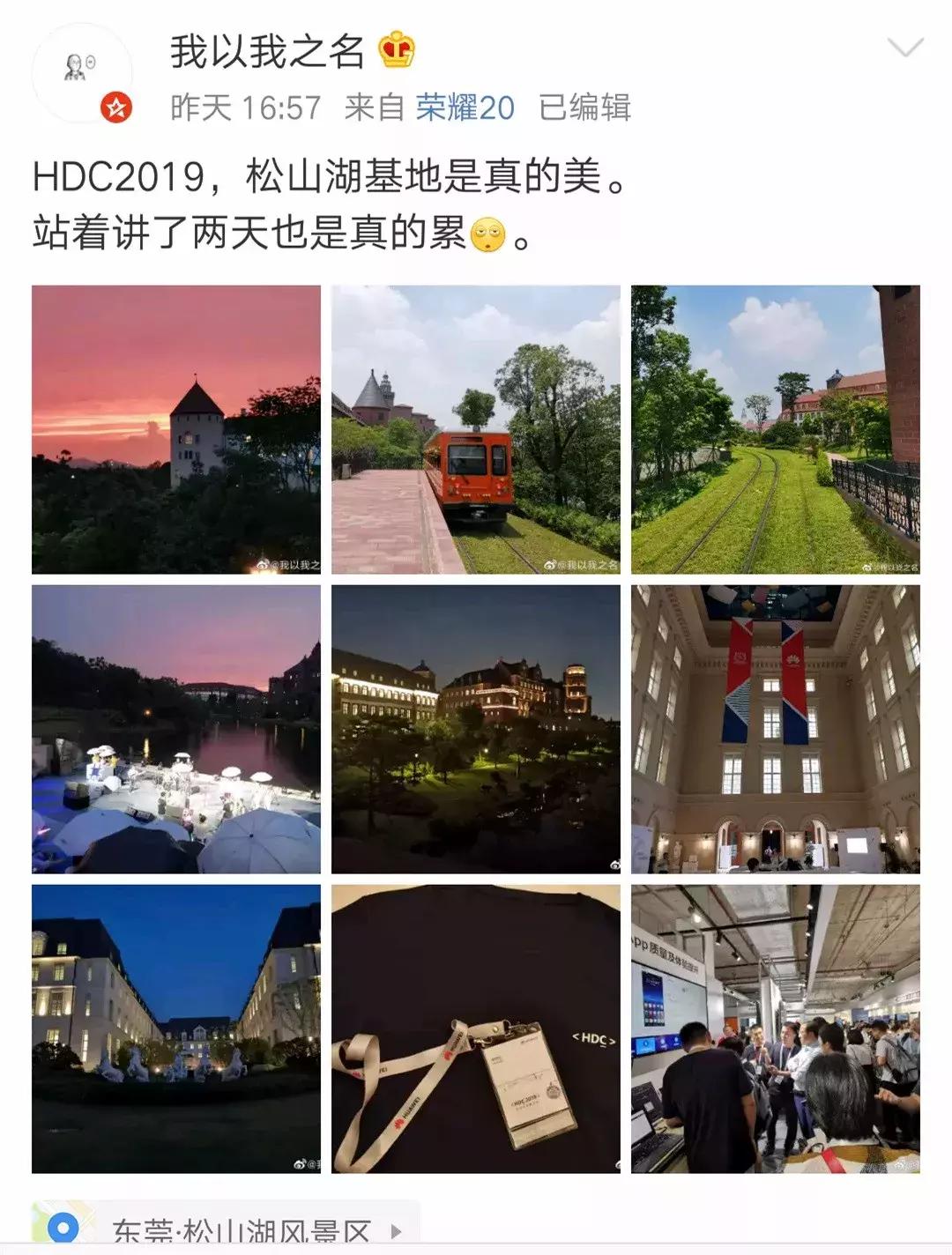View the Huawei banners hall photo
Image resolution: width=952 pixels, height=1255 pixels.
pos(776,729)
